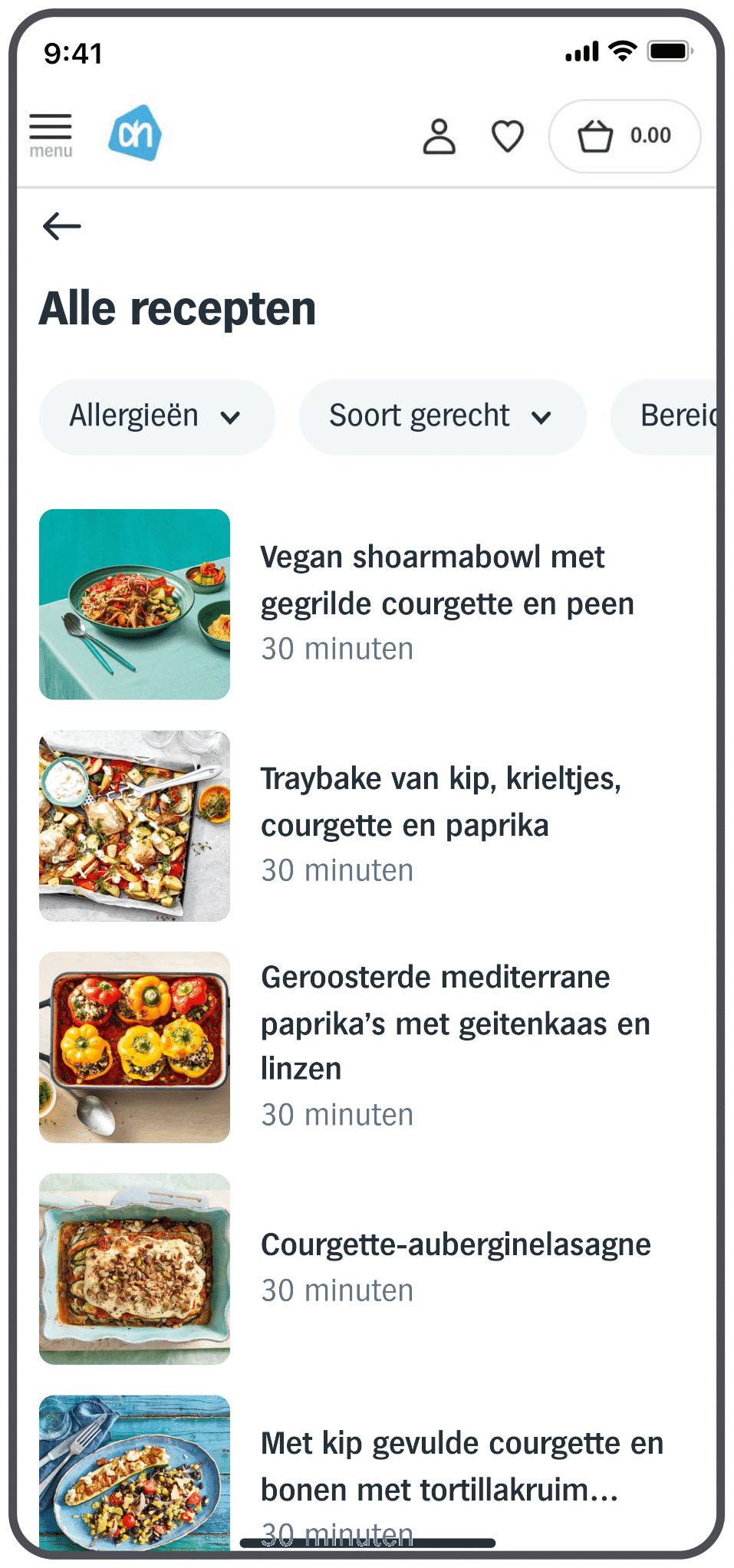Open the user account profile
Image resolution: width=734 pixels, height=1568 pixels.
[439, 136]
